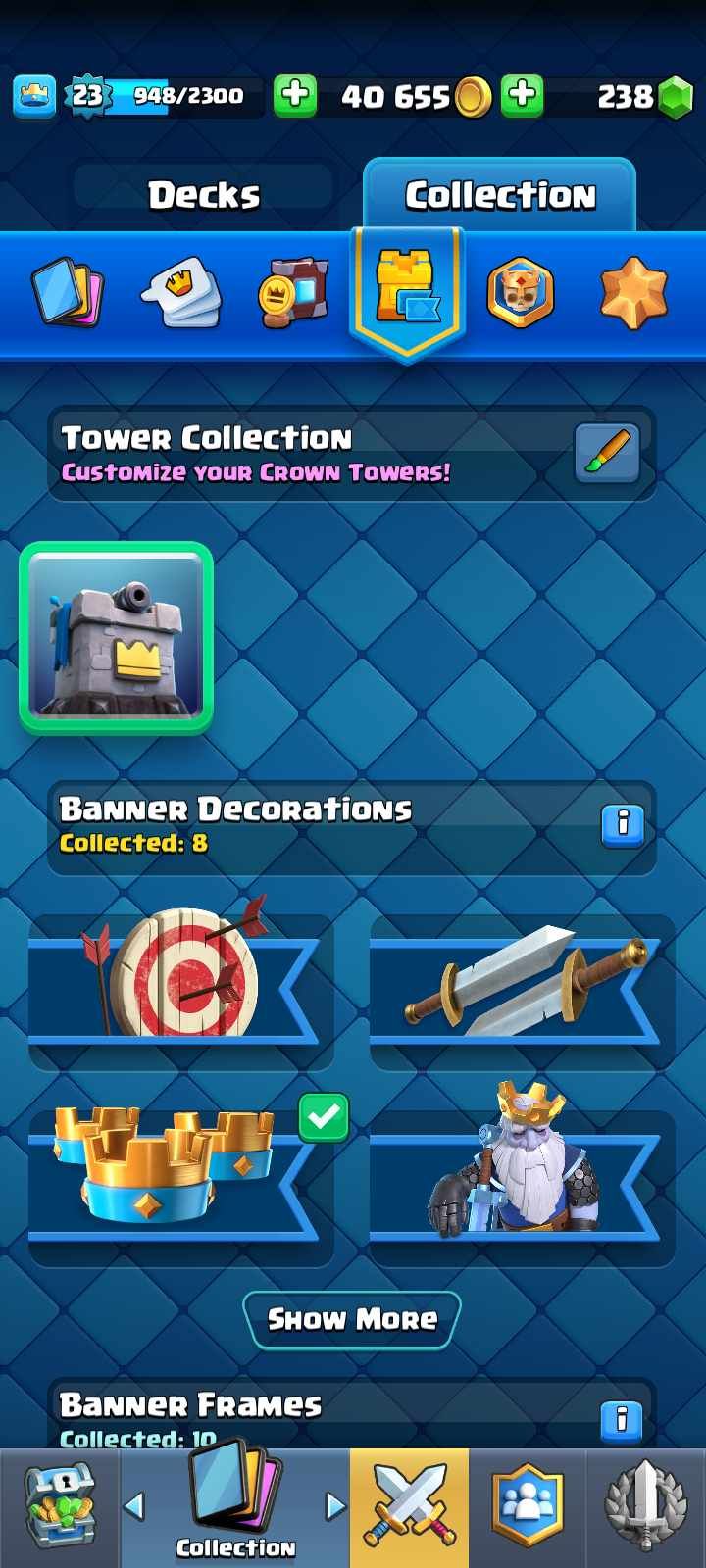The image size is (706, 1568).
Task: Buy more gold with the plus button
Action: 523,95
